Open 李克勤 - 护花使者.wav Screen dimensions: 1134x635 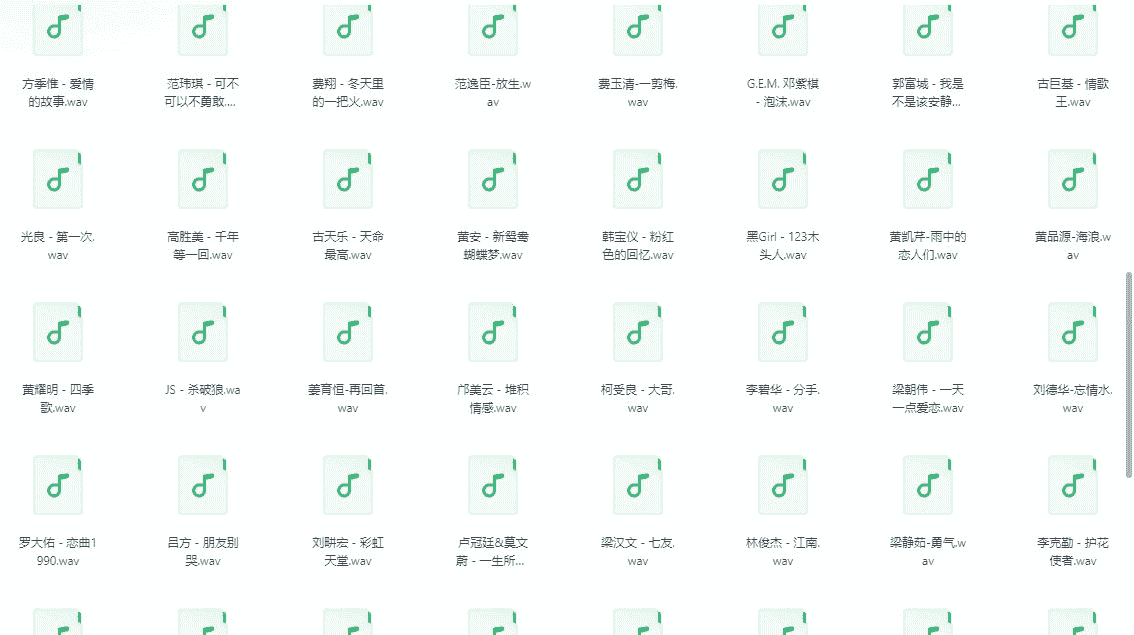click(x=1073, y=486)
